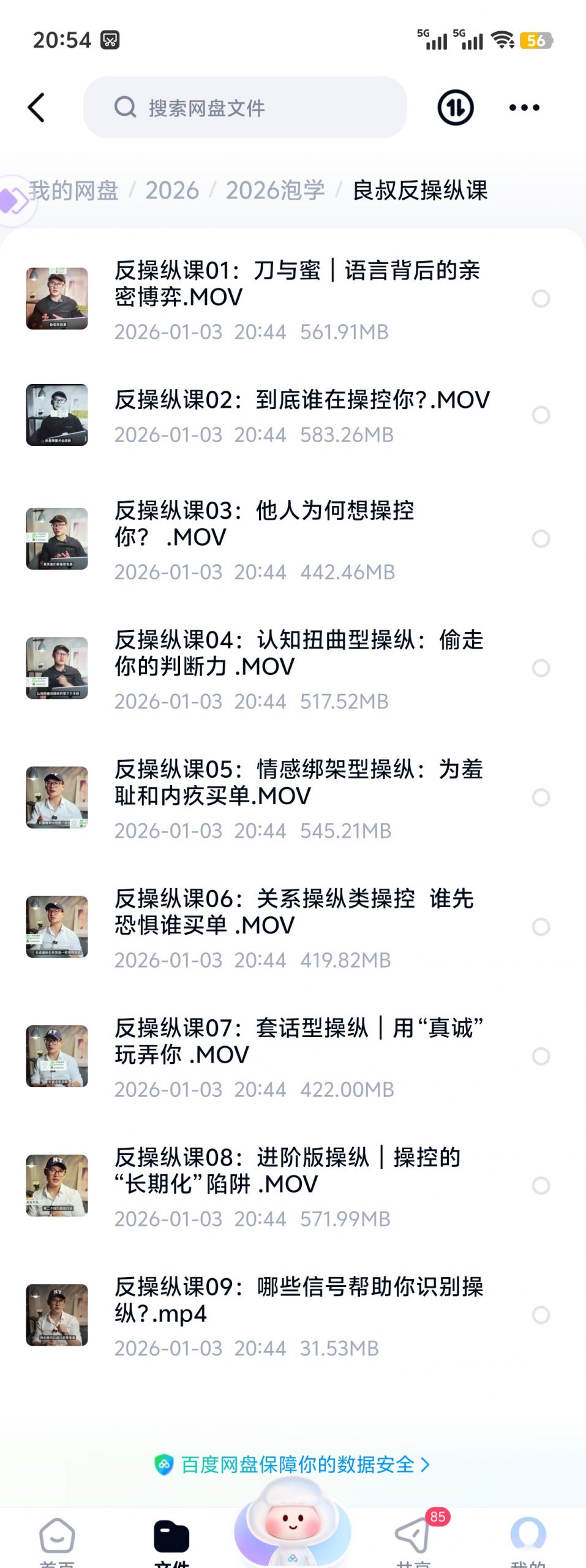586x1568 pixels.
Task: Navigate to the 2026泡学 breadcrumb folder
Action: click(275, 190)
